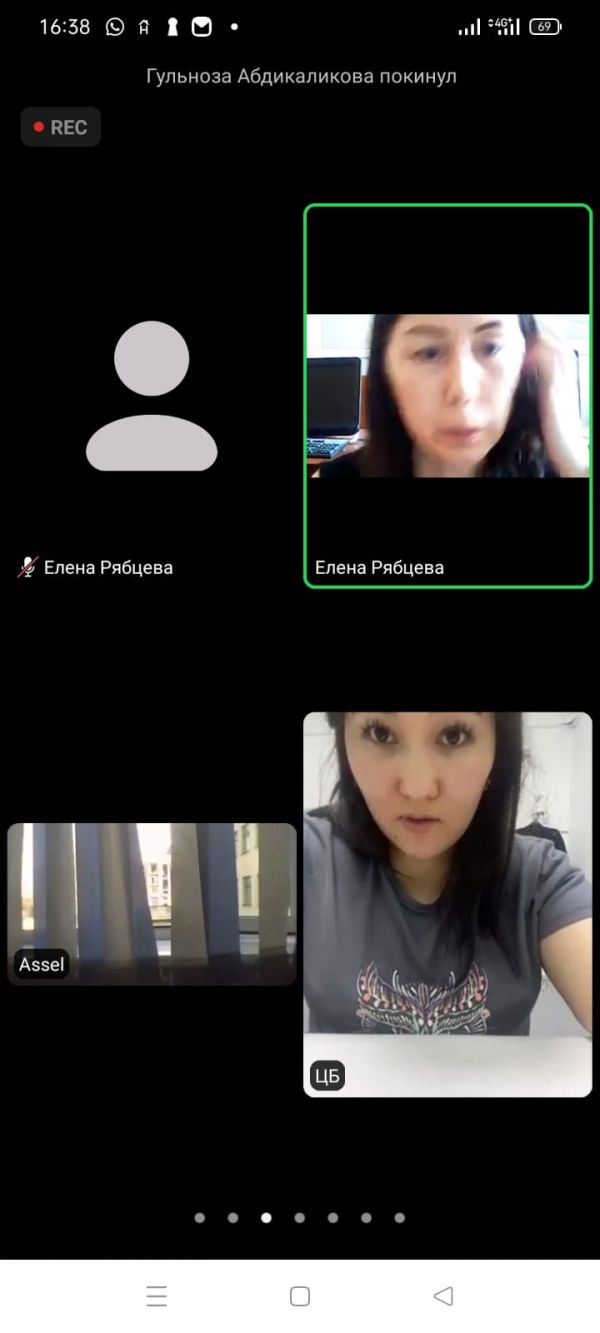Tap the REC recording indicator
This screenshot has height=1333, width=600.
click(x=61, y=127)
